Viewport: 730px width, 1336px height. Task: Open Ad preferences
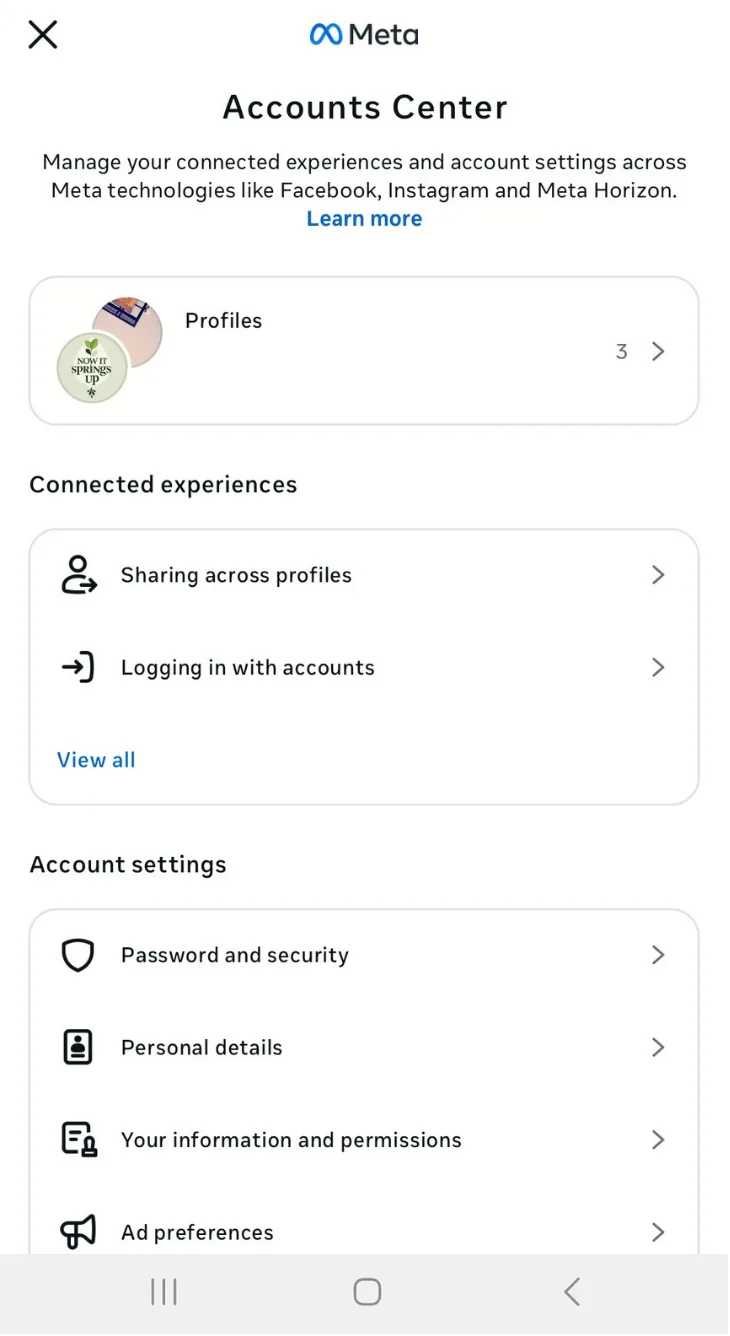(x=364, y=1231)
